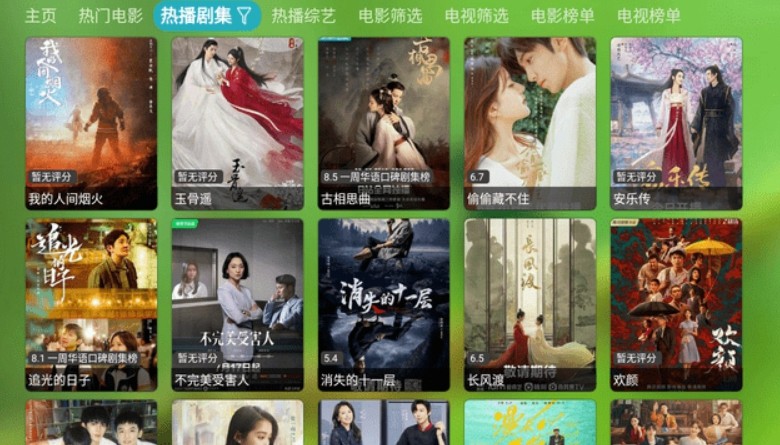Viewport: 780px width, 445px height.
Task: Switch to the 电视榜单 tab
Action: pyautogui.click(x=648, y=16)
